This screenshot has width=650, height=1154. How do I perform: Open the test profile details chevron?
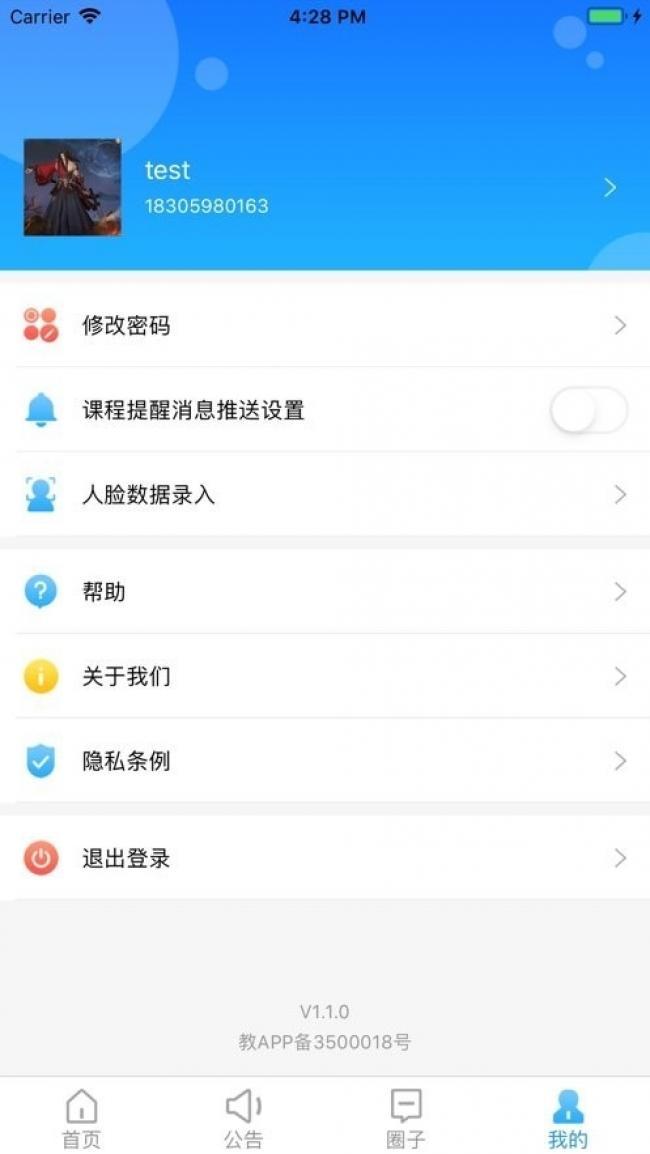[x=610, y=188]
